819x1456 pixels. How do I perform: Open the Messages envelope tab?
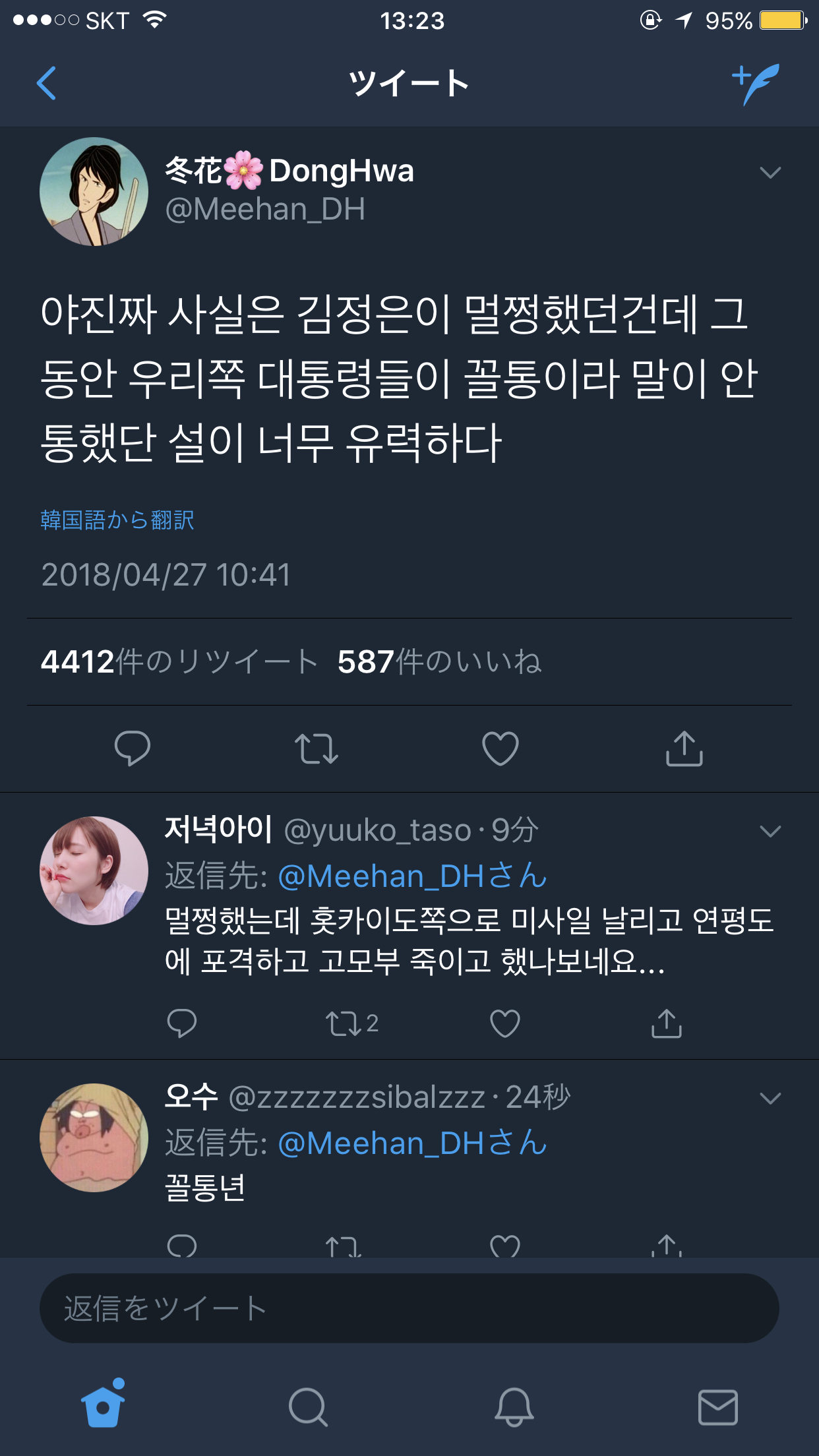(717, 1407)
